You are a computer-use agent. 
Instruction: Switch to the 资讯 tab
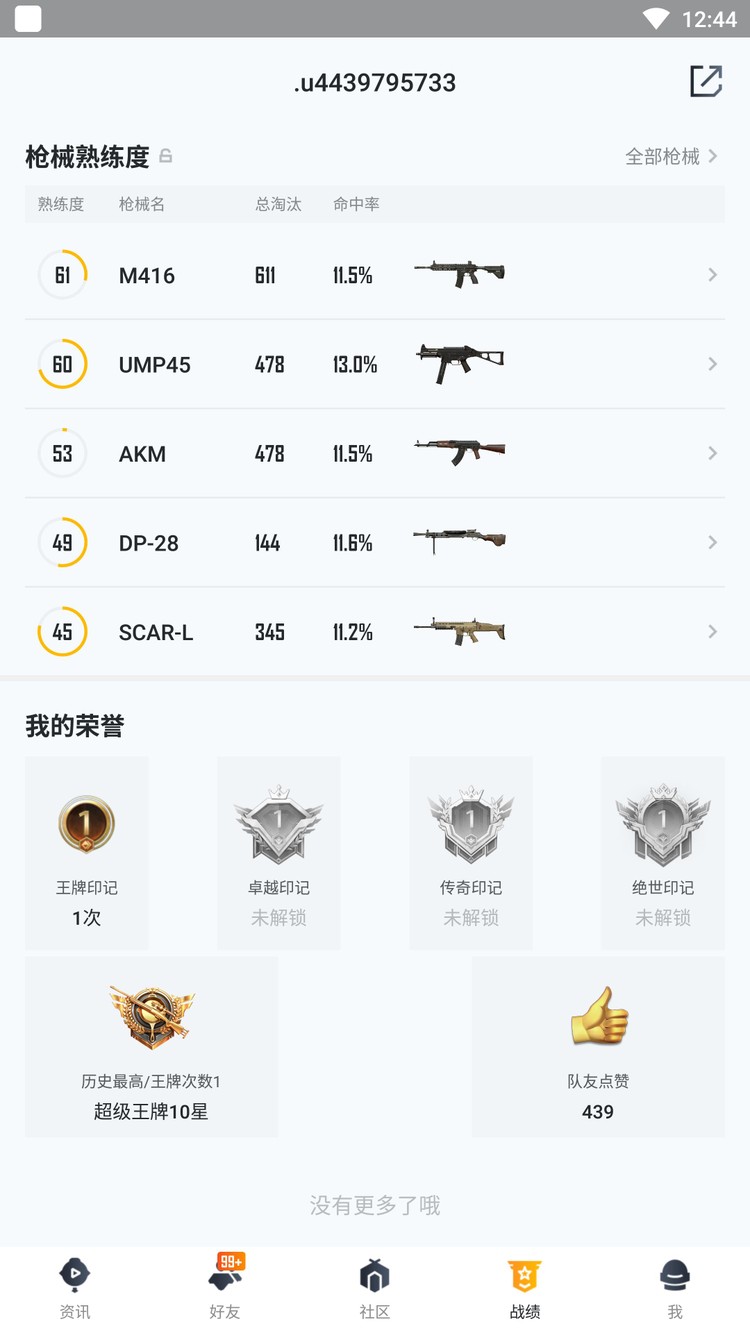75,1289
